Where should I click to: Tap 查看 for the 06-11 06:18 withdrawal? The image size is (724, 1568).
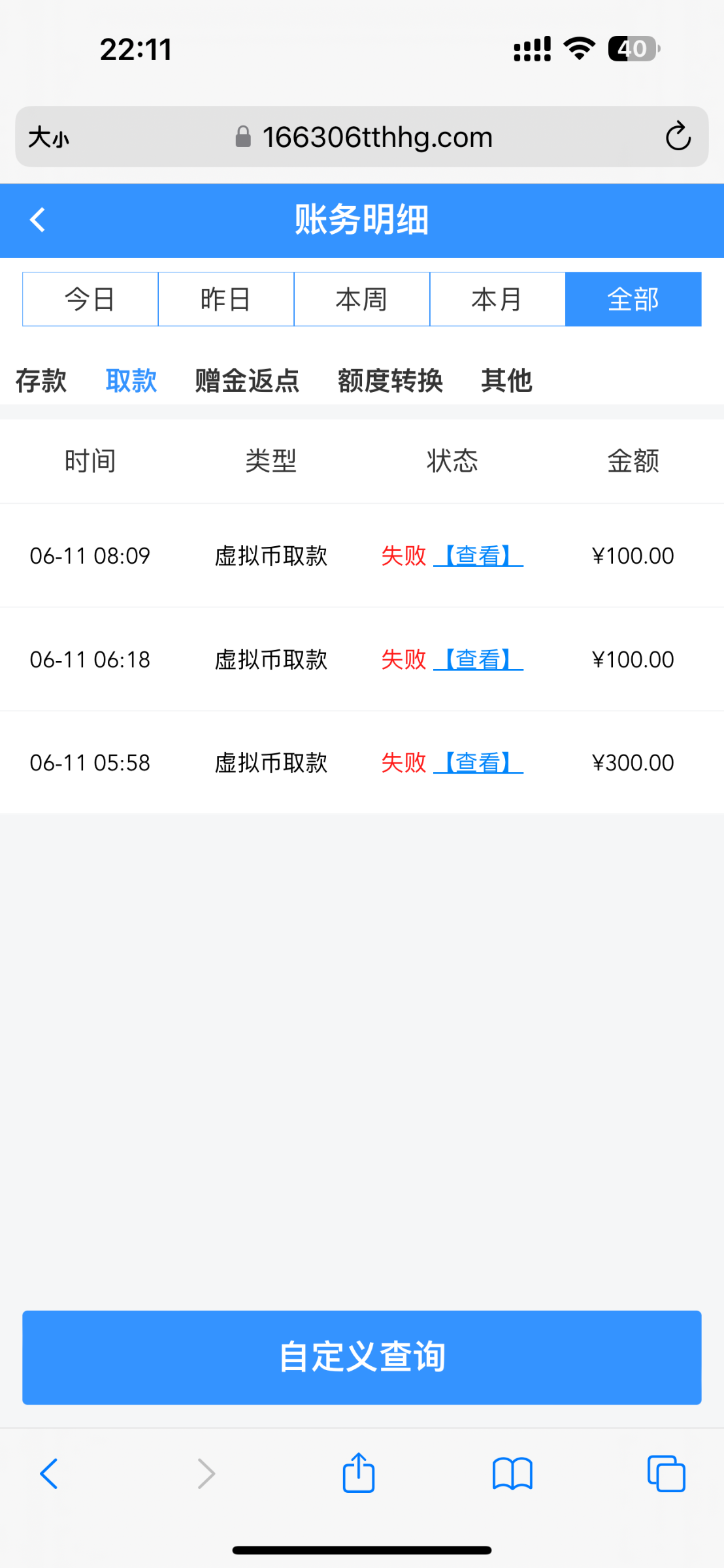478,659
